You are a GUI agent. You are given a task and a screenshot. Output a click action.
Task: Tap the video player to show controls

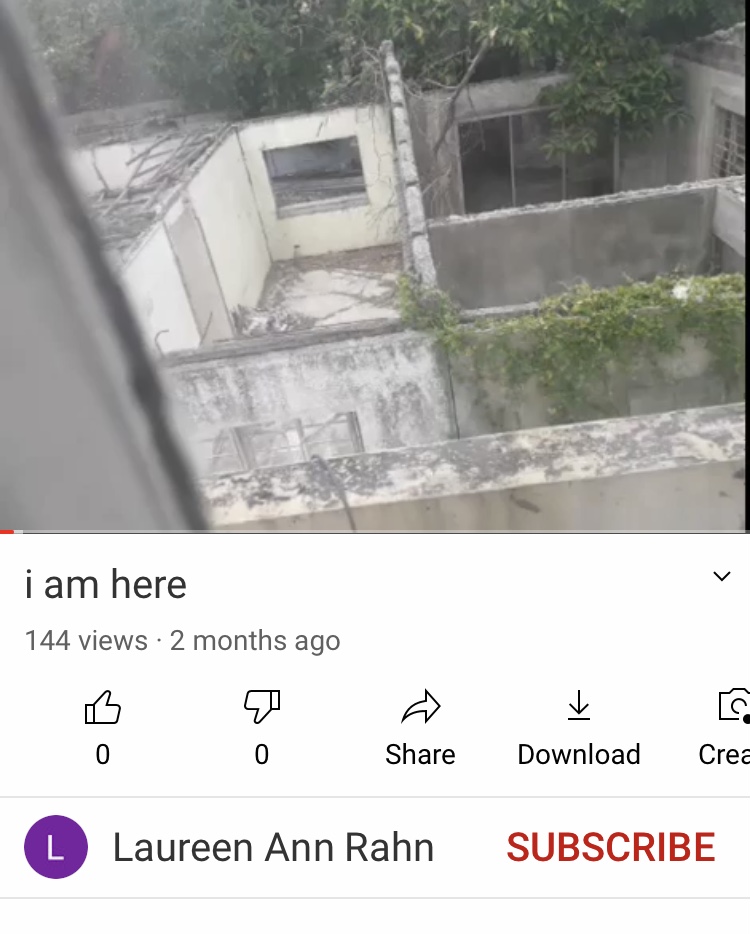pyautogui.click(x=375, y=265)
